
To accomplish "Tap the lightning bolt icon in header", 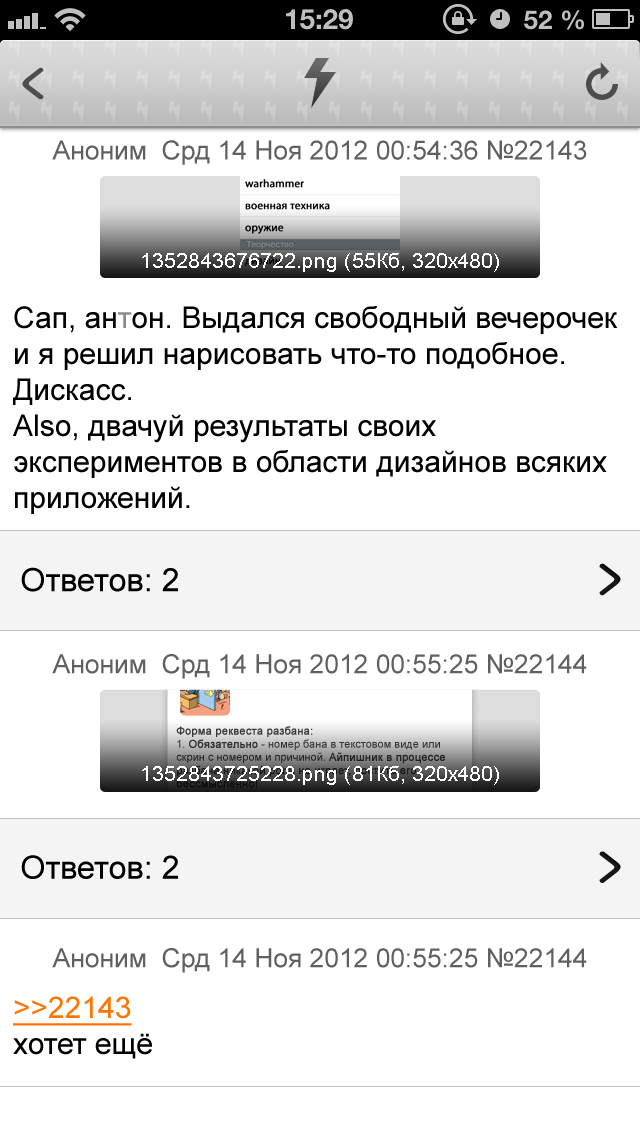I will 319,83.
